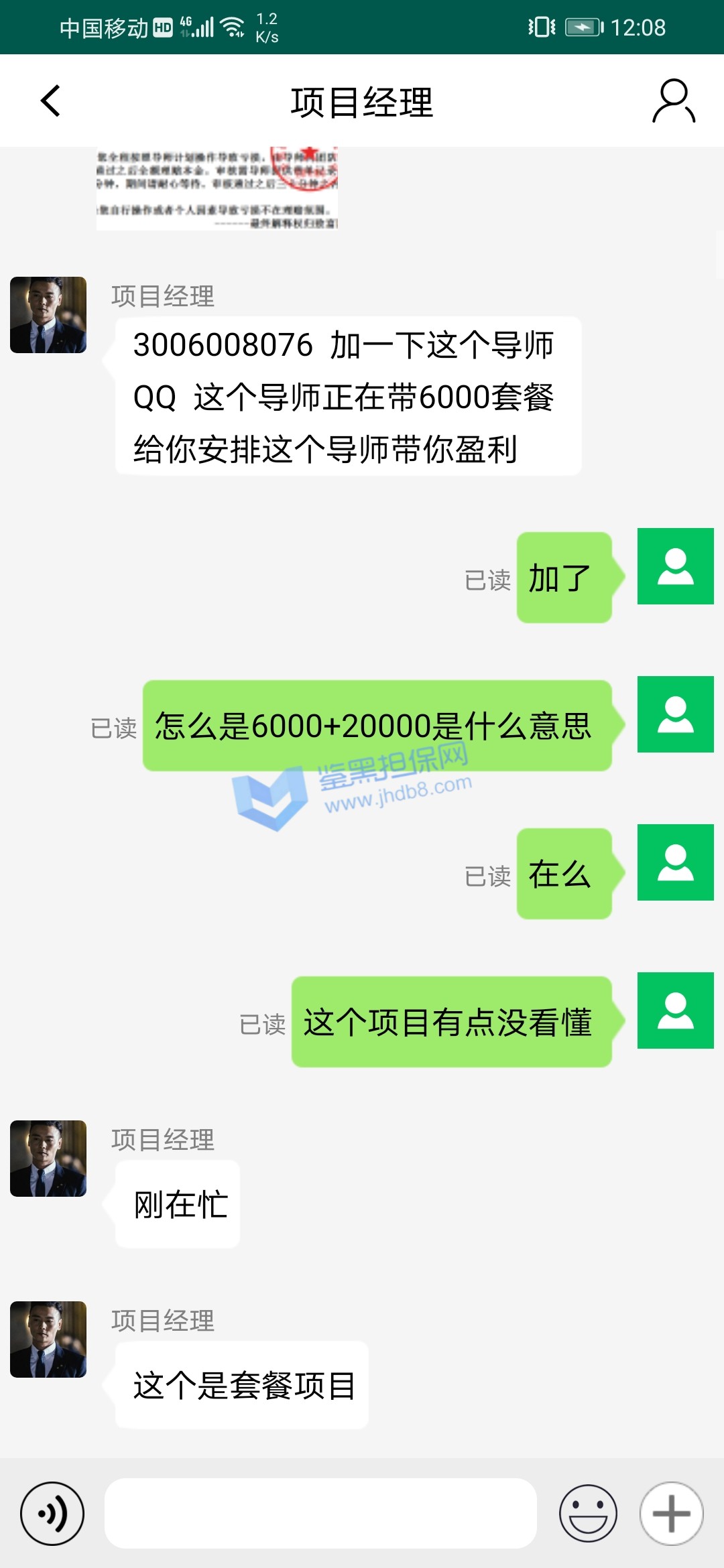This screenshot has height=1568, width=724.
Task: Open the document image at top of chat
Action: point(217,189)
